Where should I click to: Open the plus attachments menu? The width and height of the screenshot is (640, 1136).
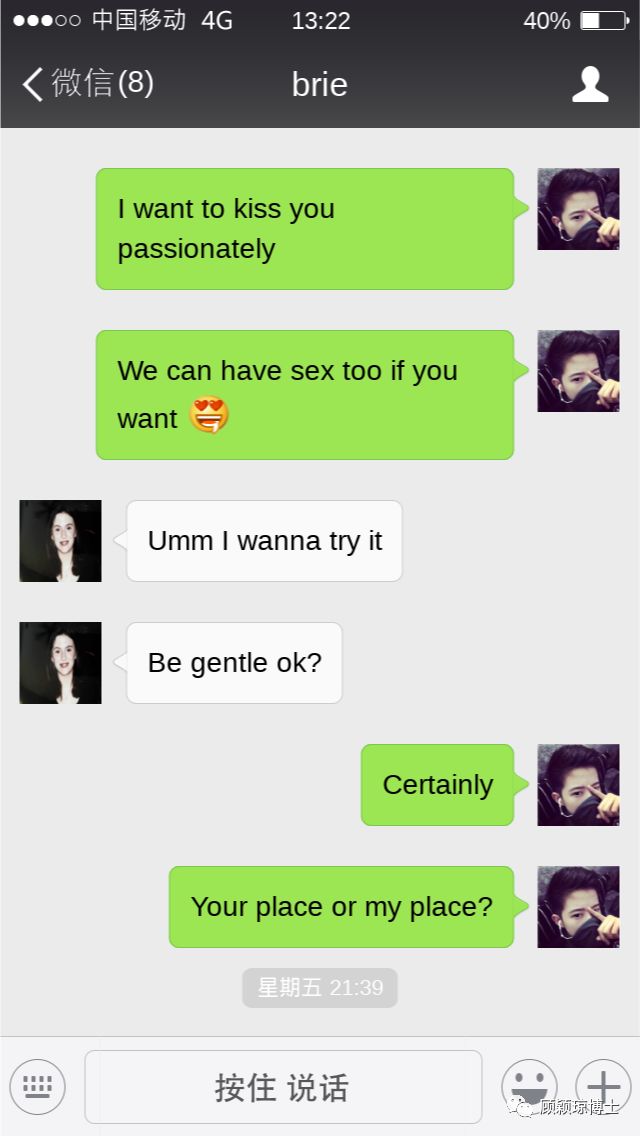click(x=603, y=1086)
